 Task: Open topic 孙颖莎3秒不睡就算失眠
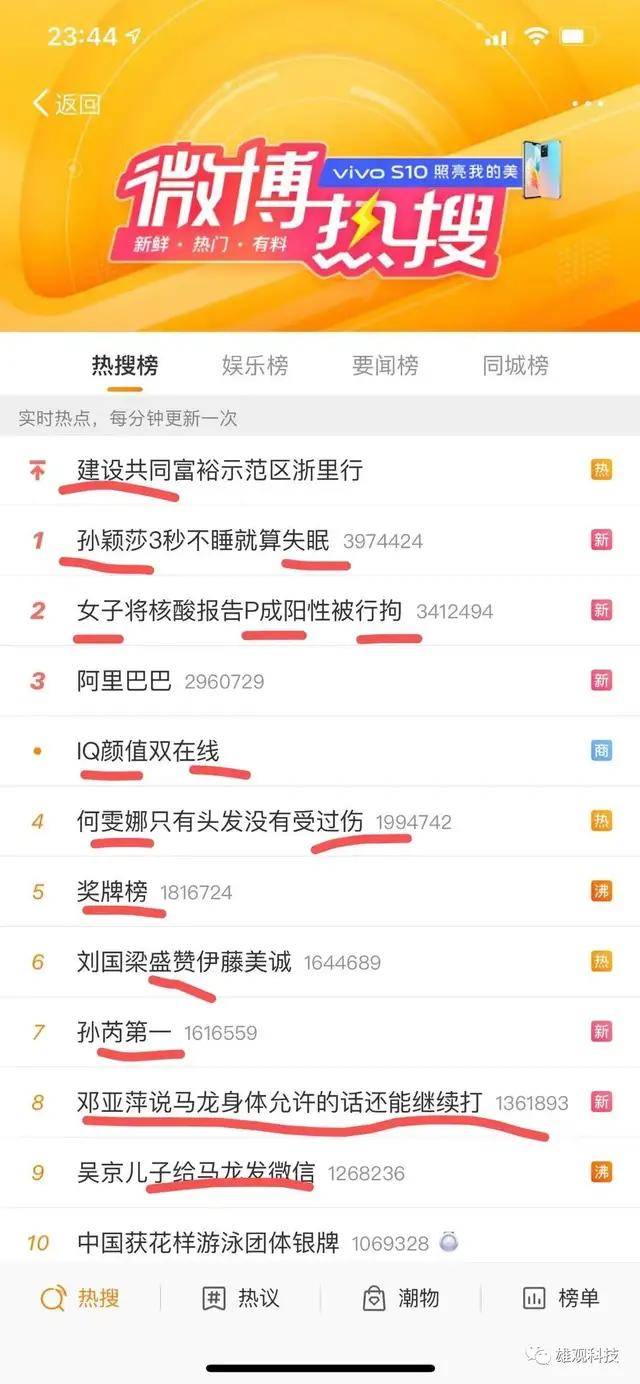(203, 541)
